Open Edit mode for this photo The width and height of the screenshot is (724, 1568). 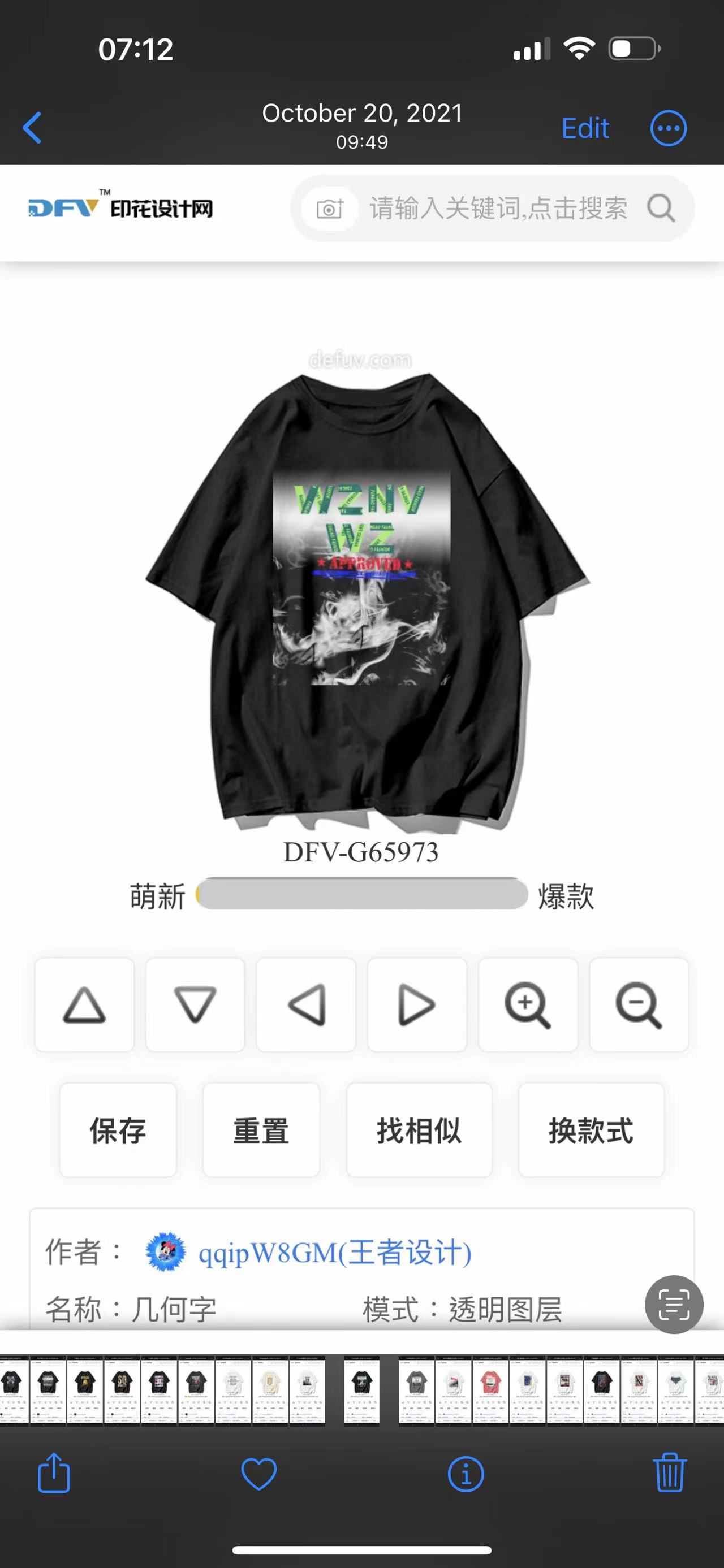click(x=584, y=128)
